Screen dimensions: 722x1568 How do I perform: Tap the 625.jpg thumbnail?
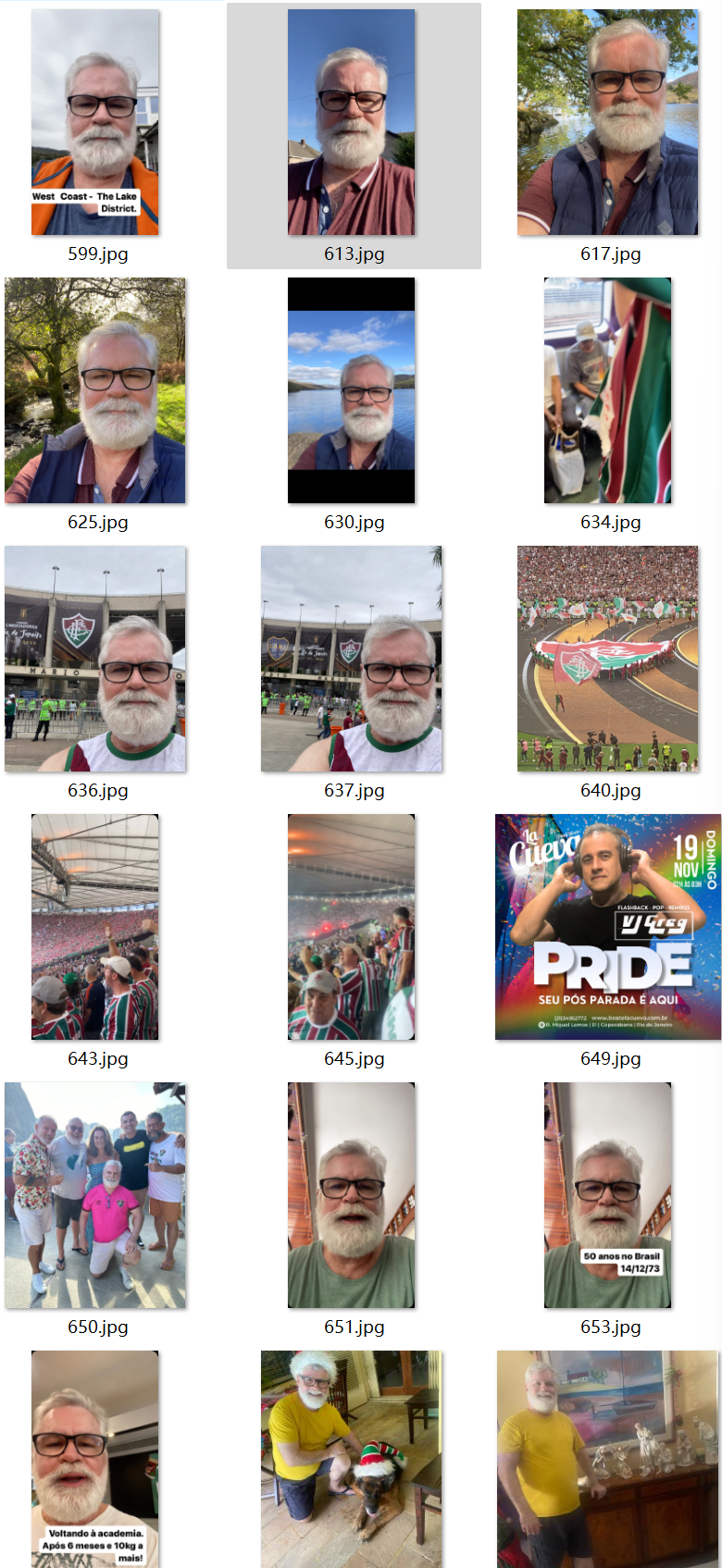tap(95, 390)
